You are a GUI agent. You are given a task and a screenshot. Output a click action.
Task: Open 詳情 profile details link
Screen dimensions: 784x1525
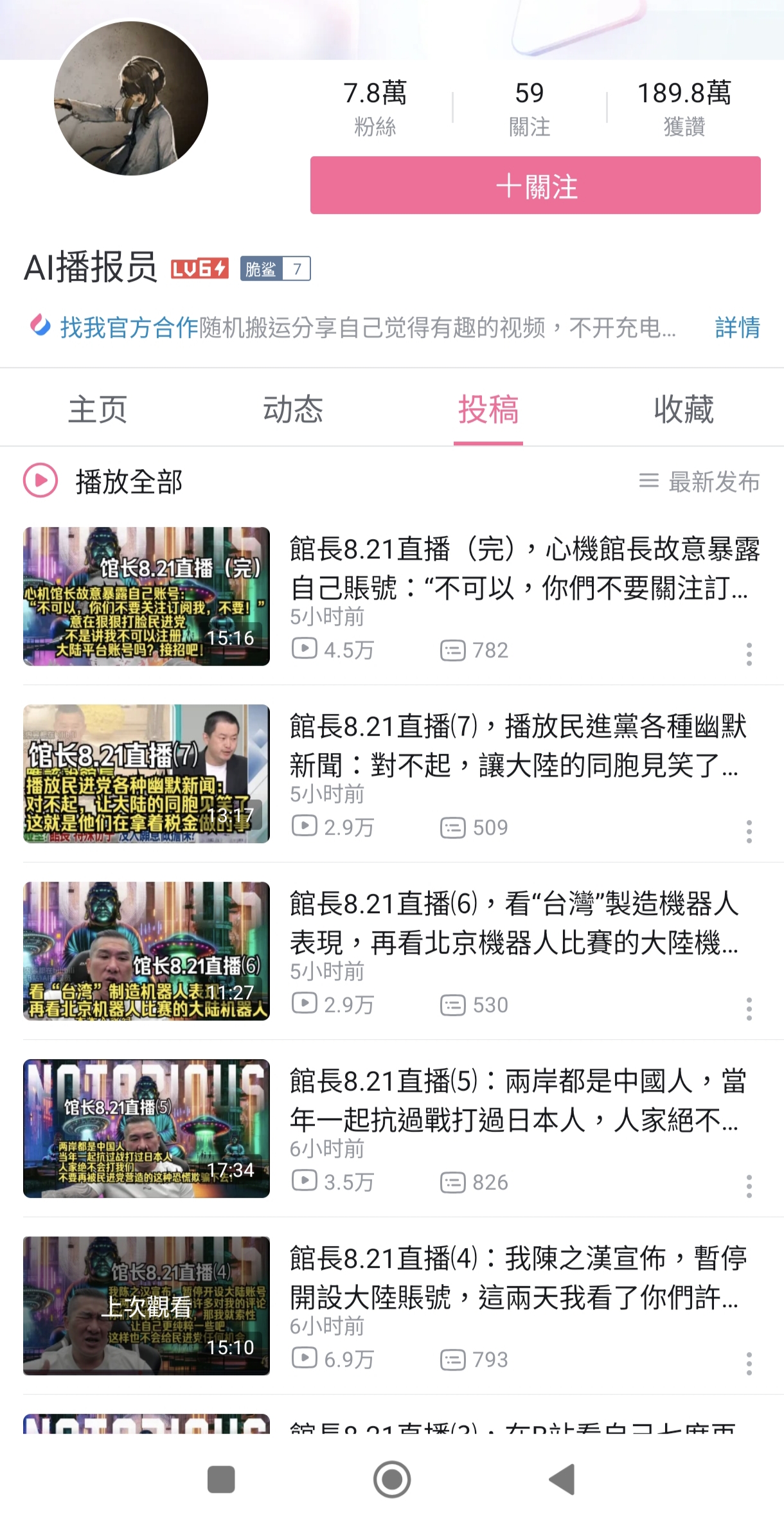[738, 327]
